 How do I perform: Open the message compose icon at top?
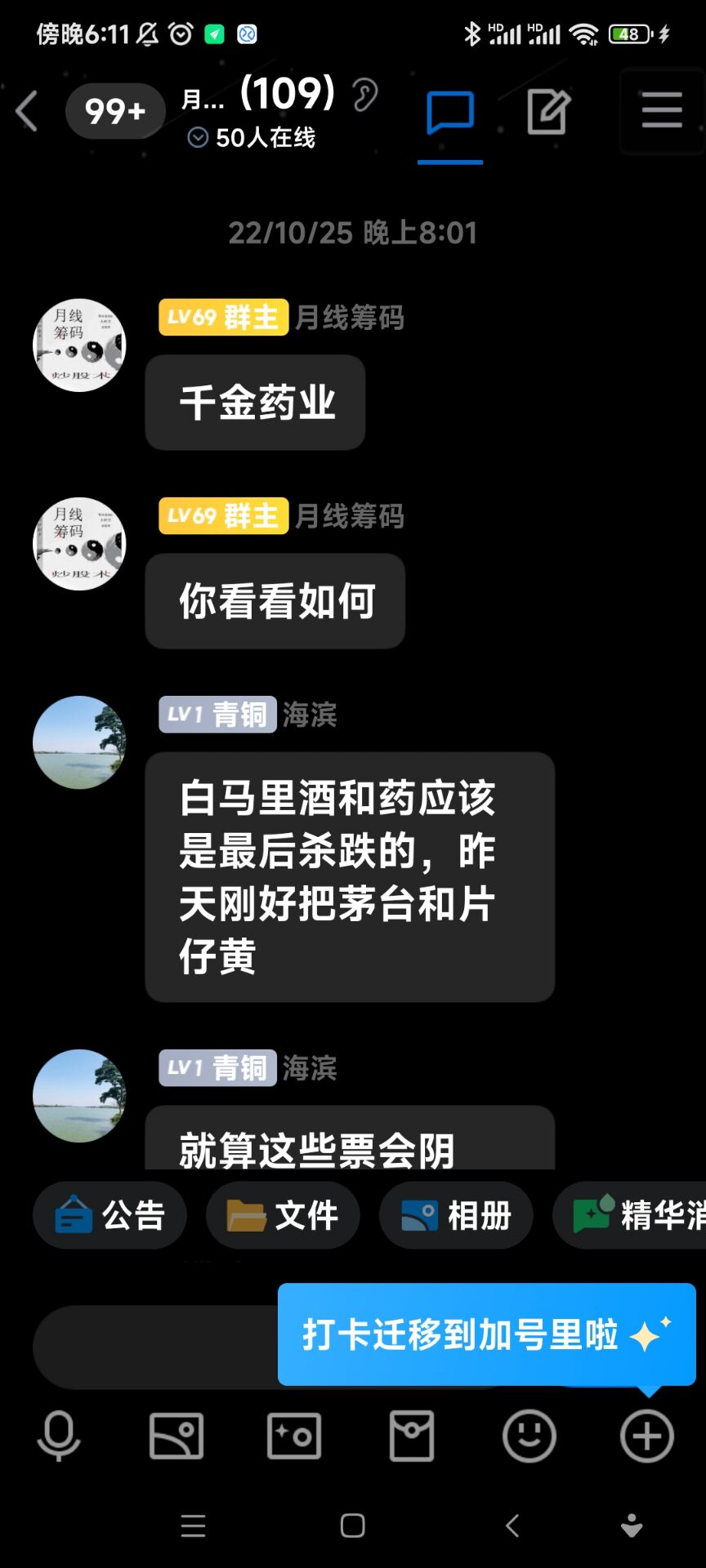(x=548, y=112)
